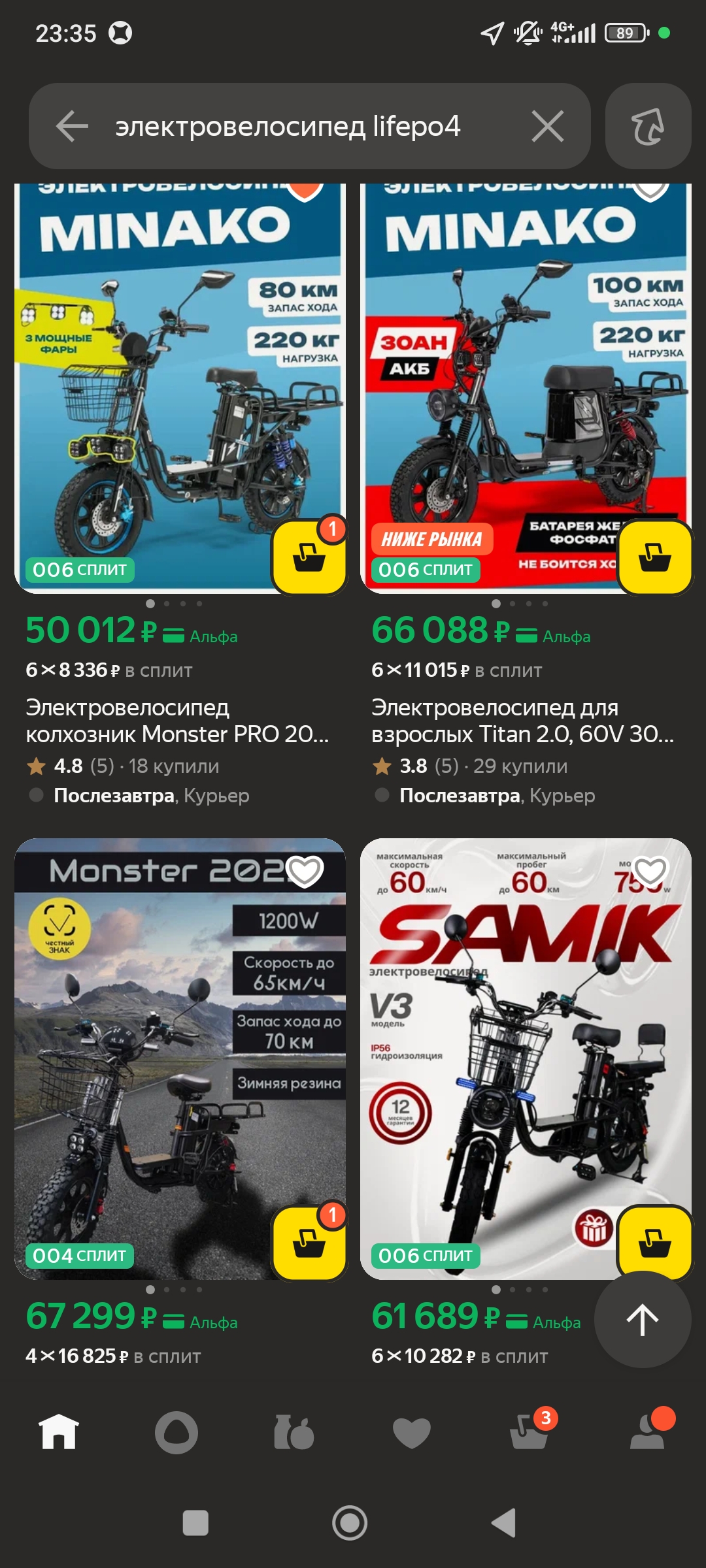Like the SAMIK V3 bike

[650, 871]
